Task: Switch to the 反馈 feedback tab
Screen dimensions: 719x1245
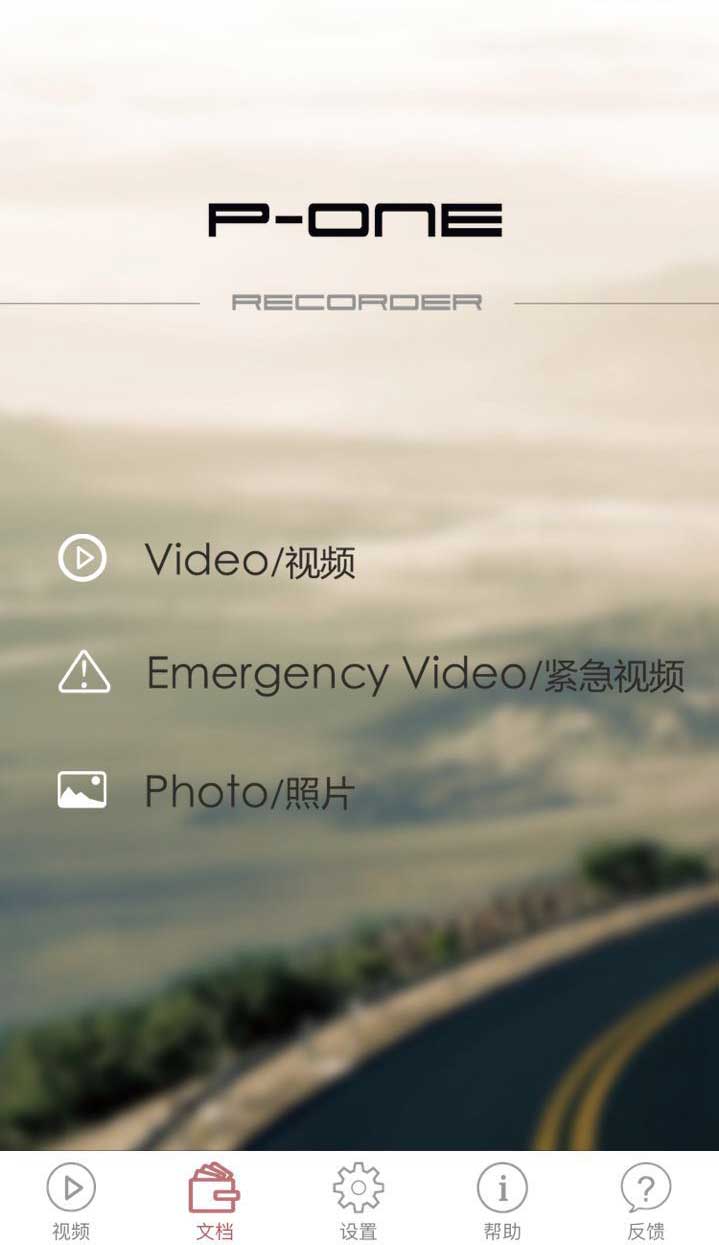Action: pos(646,1200)
